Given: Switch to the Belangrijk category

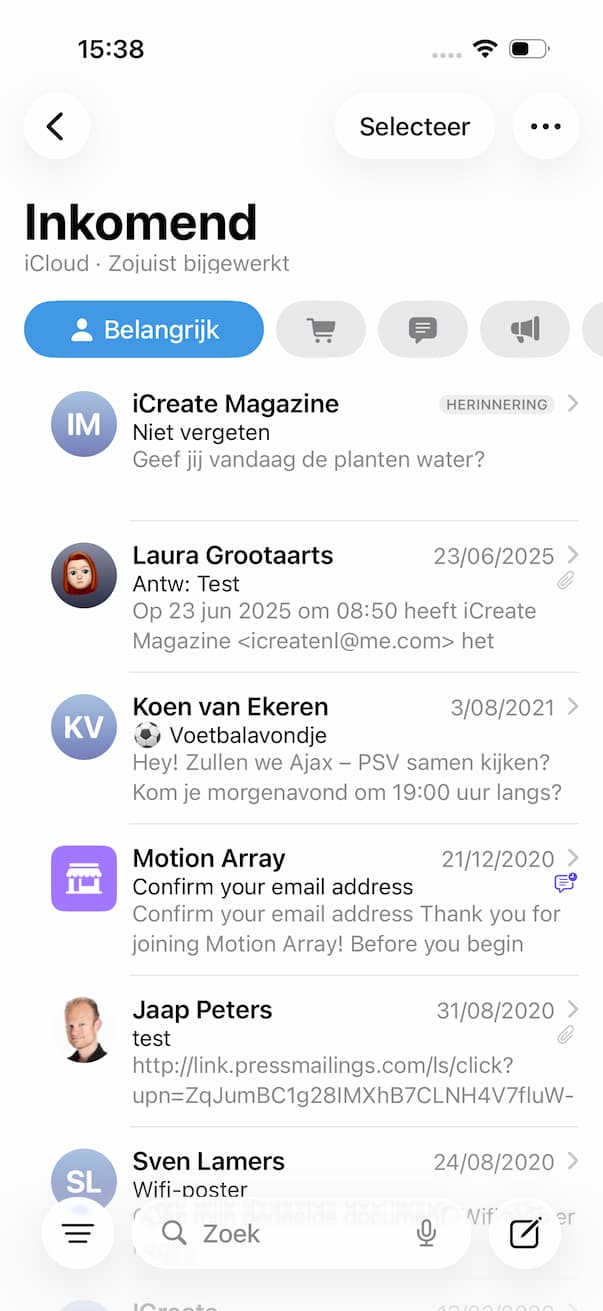Looking at the screenshot, I should click(x=144, y=329).
